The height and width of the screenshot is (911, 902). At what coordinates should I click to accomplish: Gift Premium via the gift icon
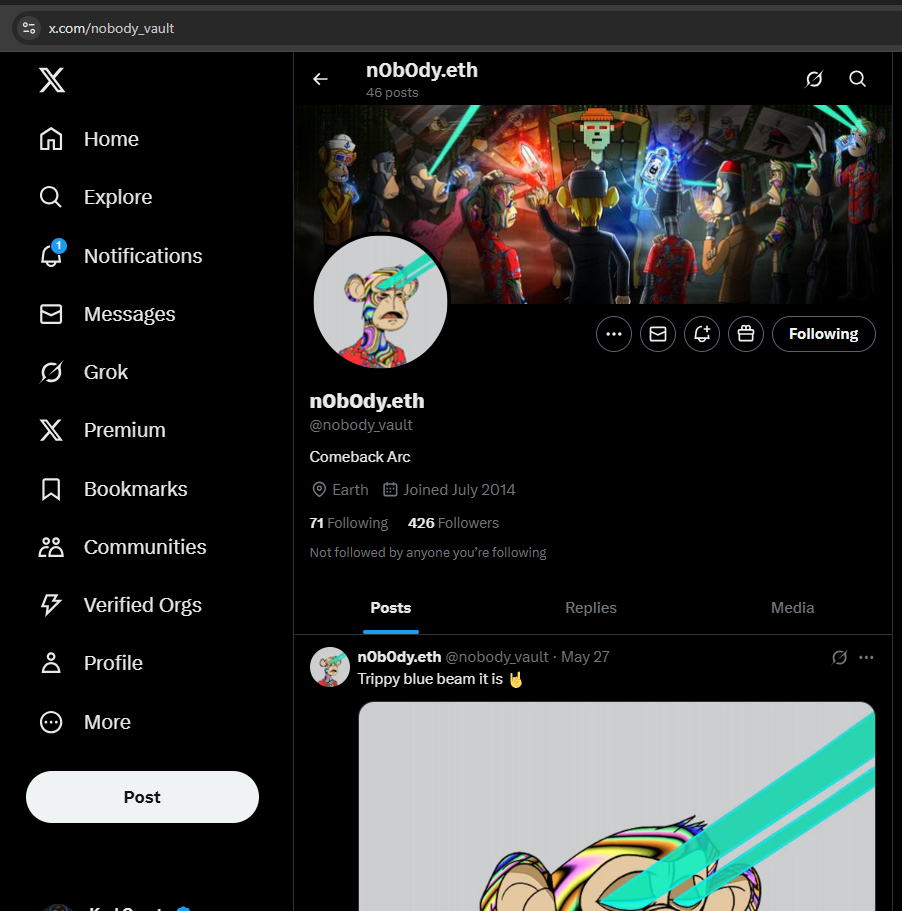coord(746,334)
